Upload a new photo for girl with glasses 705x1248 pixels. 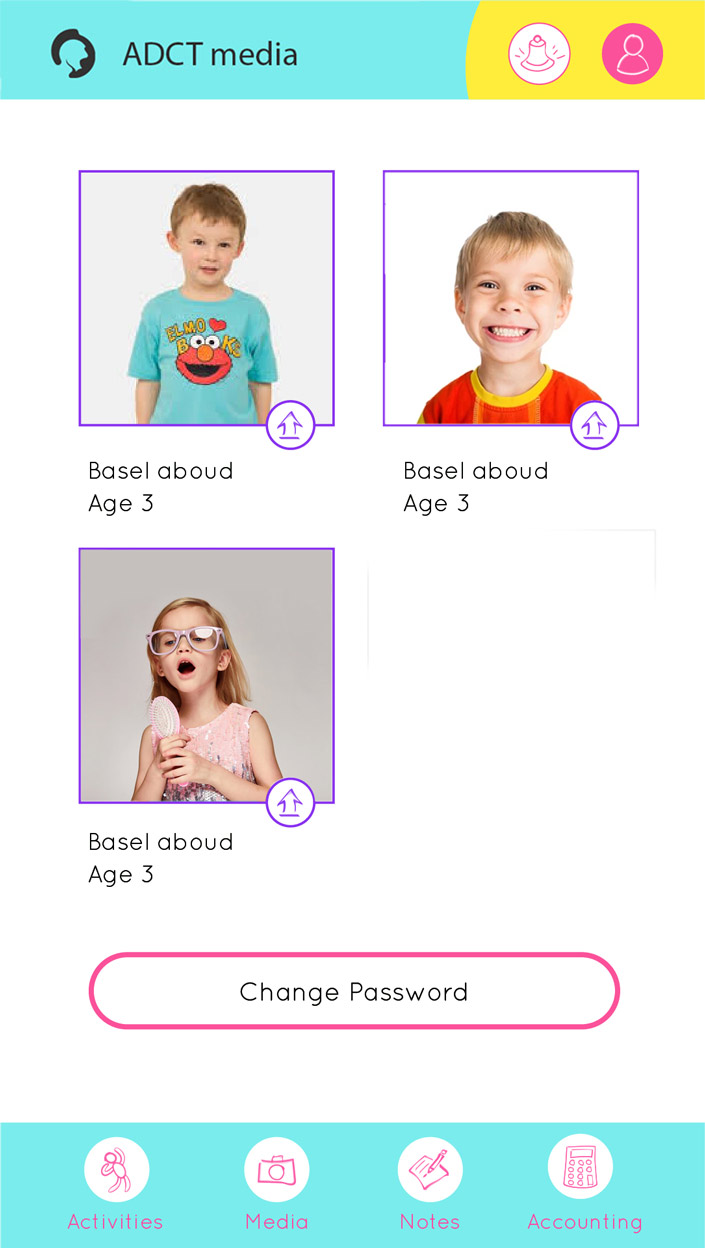[x=291, y=802]
